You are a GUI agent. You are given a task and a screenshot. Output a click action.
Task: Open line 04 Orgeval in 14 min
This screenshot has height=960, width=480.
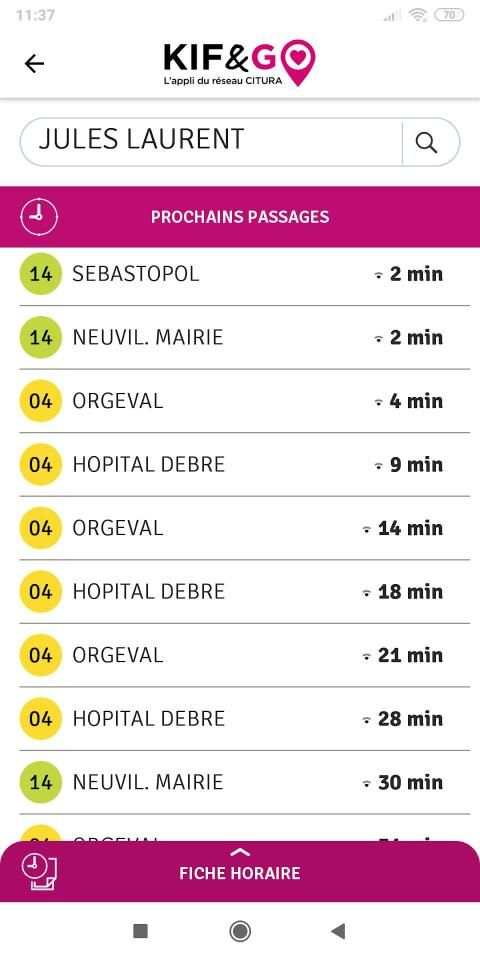click(x=240, y=528)
